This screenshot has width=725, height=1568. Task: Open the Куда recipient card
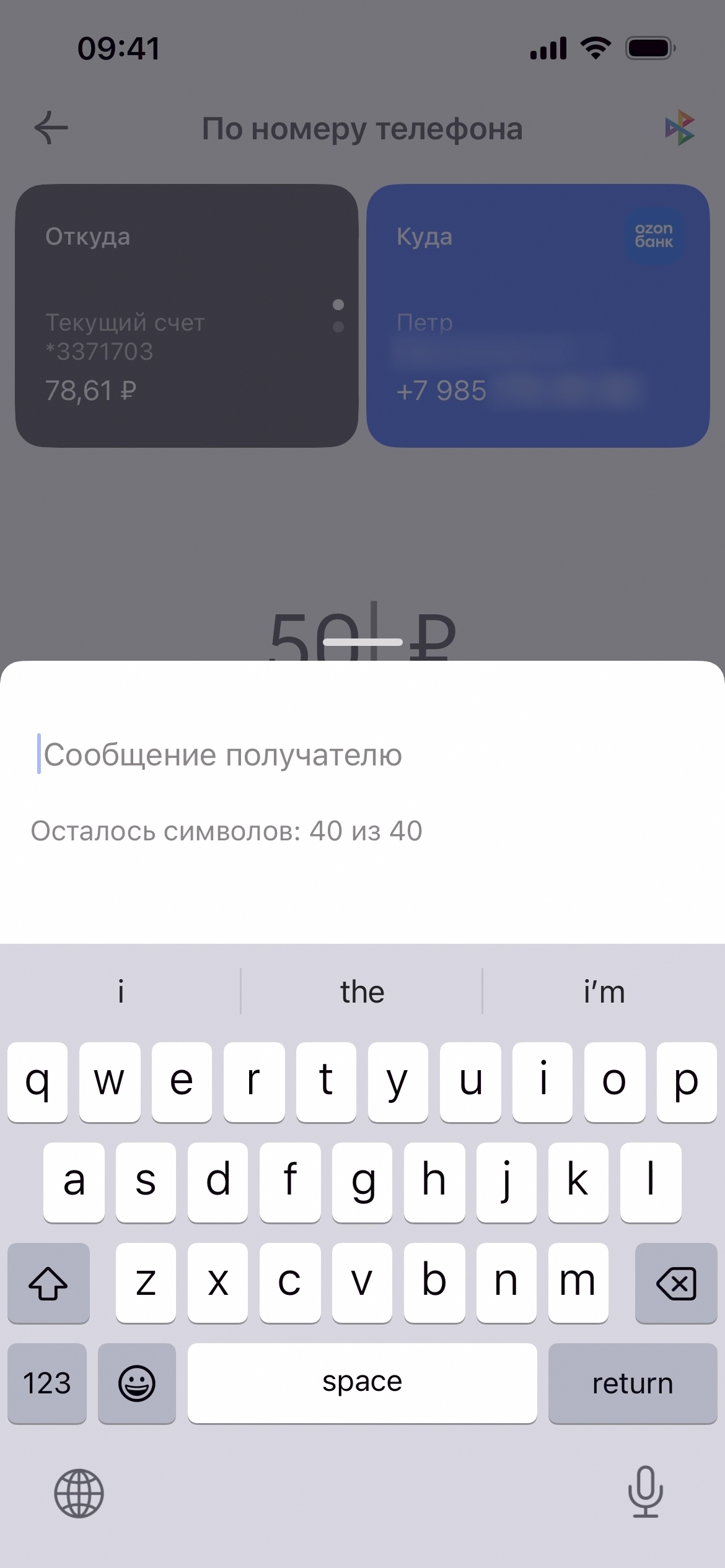coord(538,316)
